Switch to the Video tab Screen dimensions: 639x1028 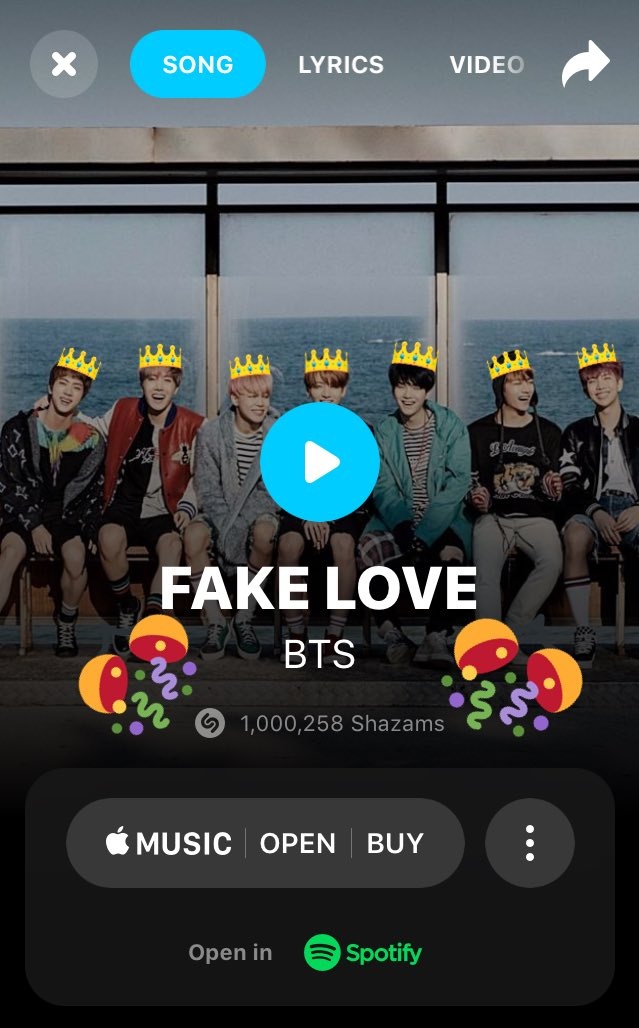(486, 65)
